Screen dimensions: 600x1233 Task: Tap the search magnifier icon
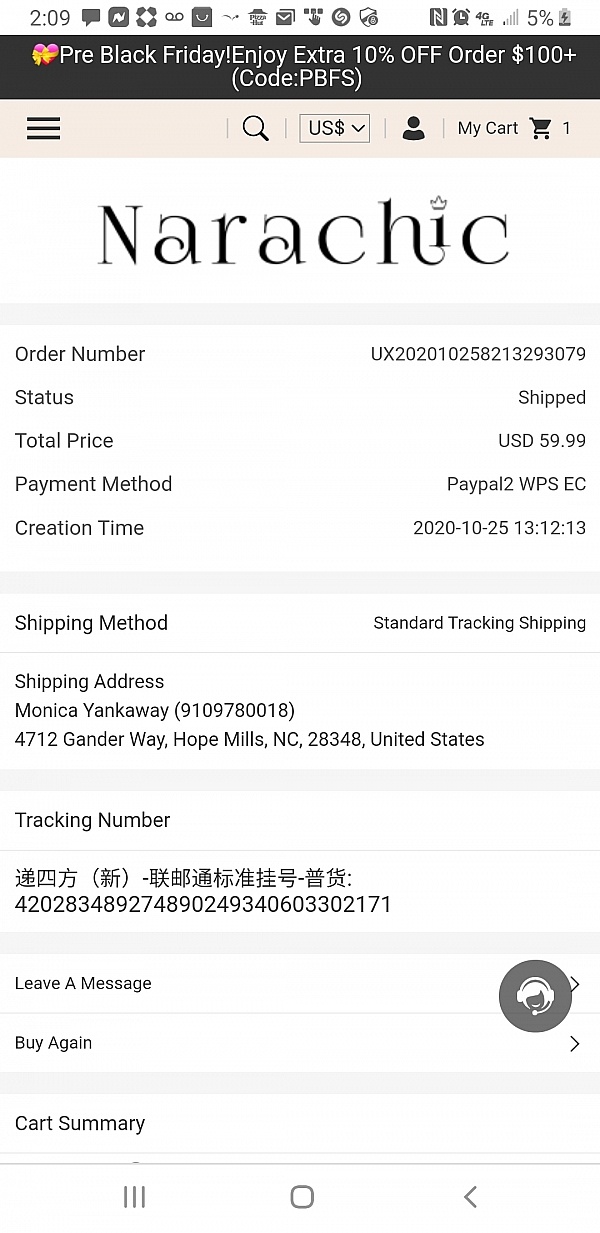[256, 128]
